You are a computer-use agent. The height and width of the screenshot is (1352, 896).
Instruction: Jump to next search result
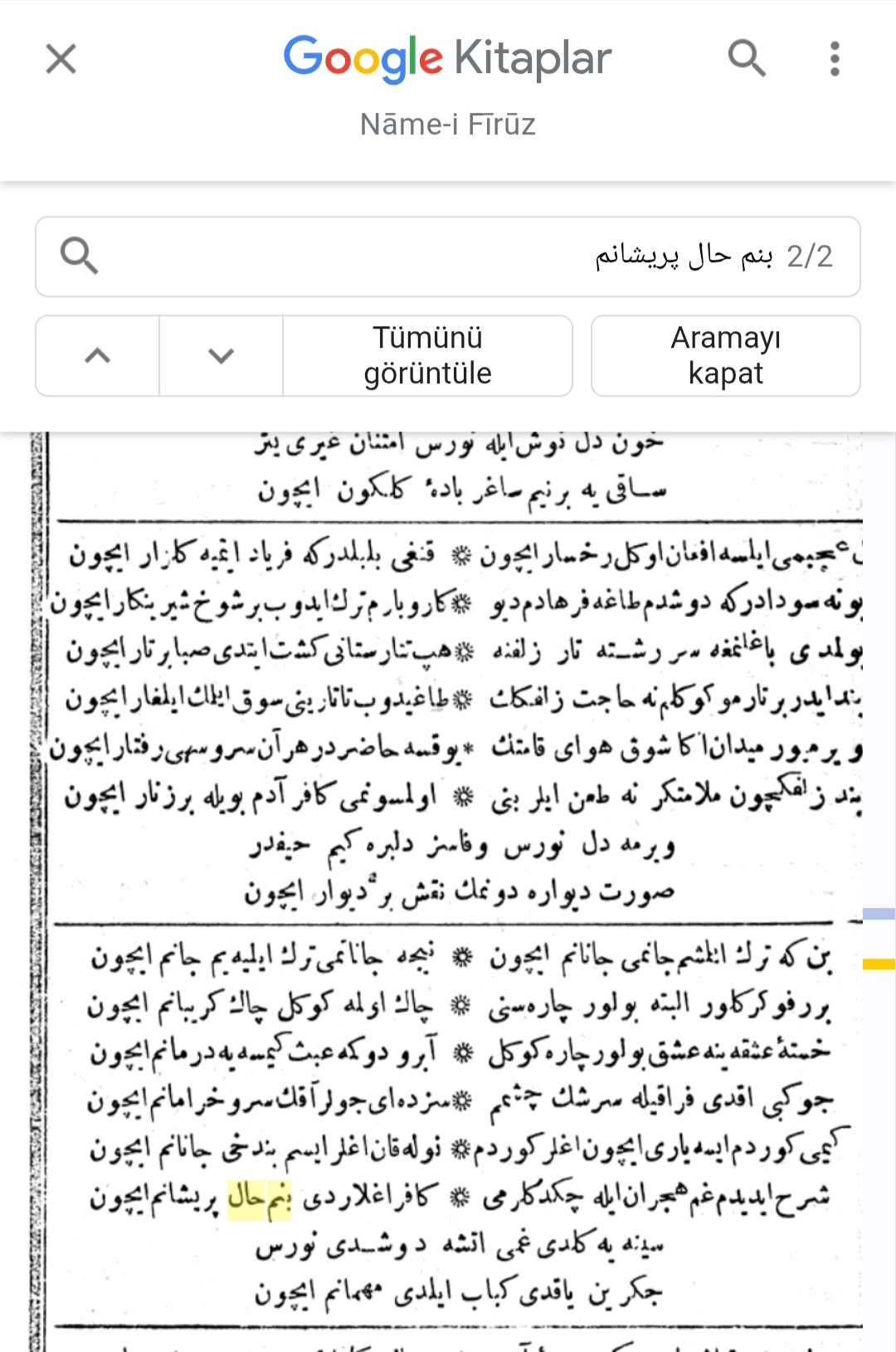[221, 356]
